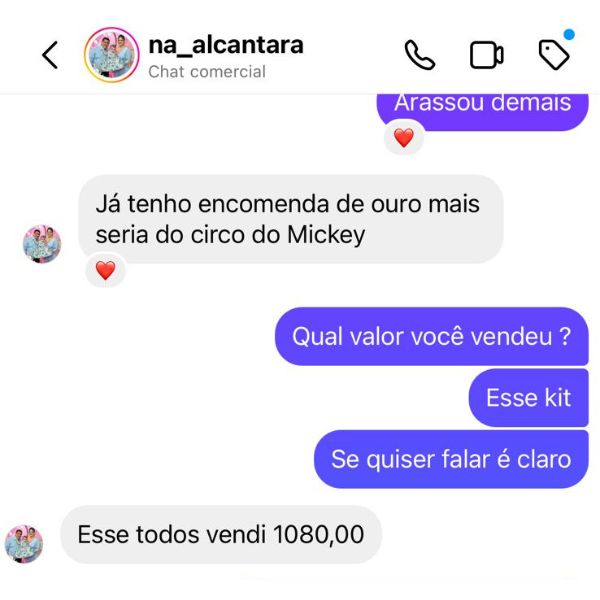Tap sender avatar beside 'Esse todos vendi 1080,00'
600x600 pixels.
pos(25,543)
